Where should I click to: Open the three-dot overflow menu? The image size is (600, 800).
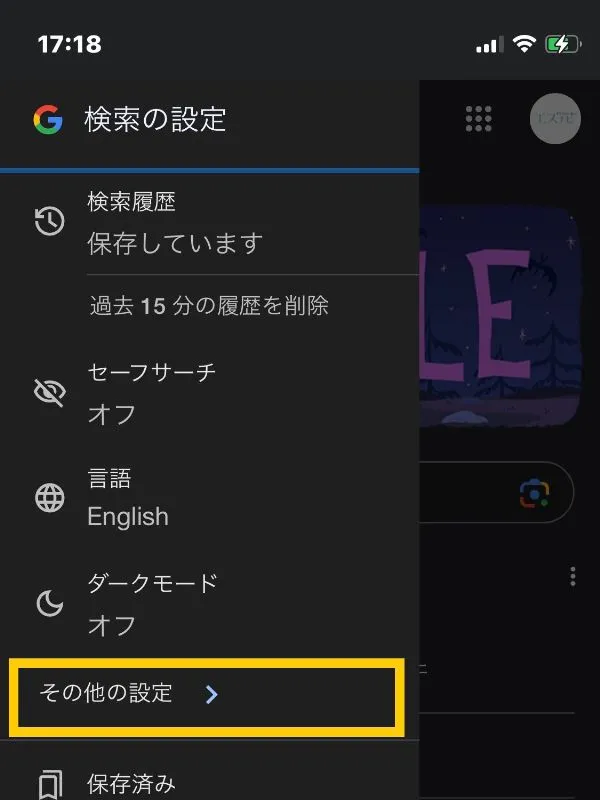573,576
